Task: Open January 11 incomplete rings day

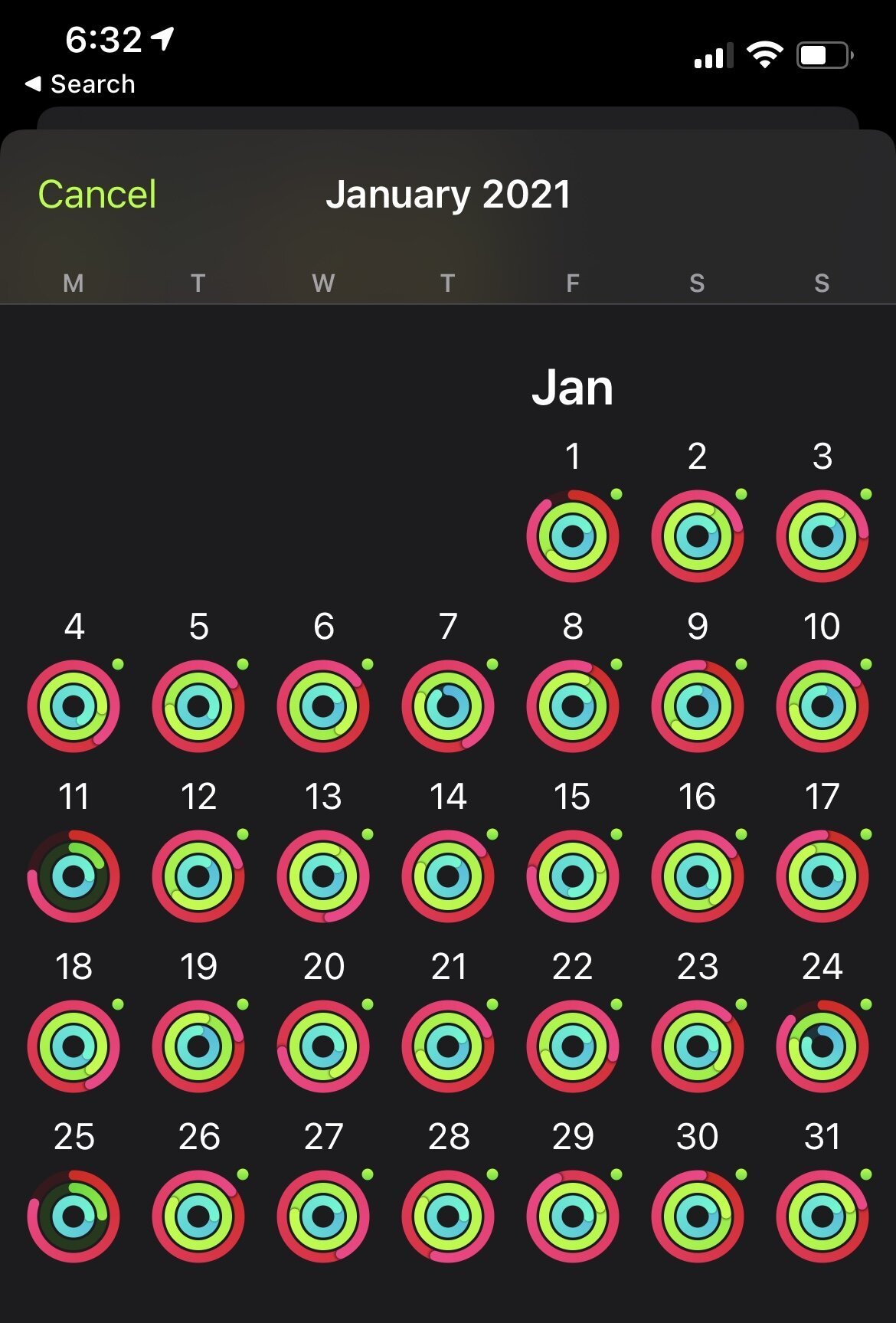Action: 74,876
